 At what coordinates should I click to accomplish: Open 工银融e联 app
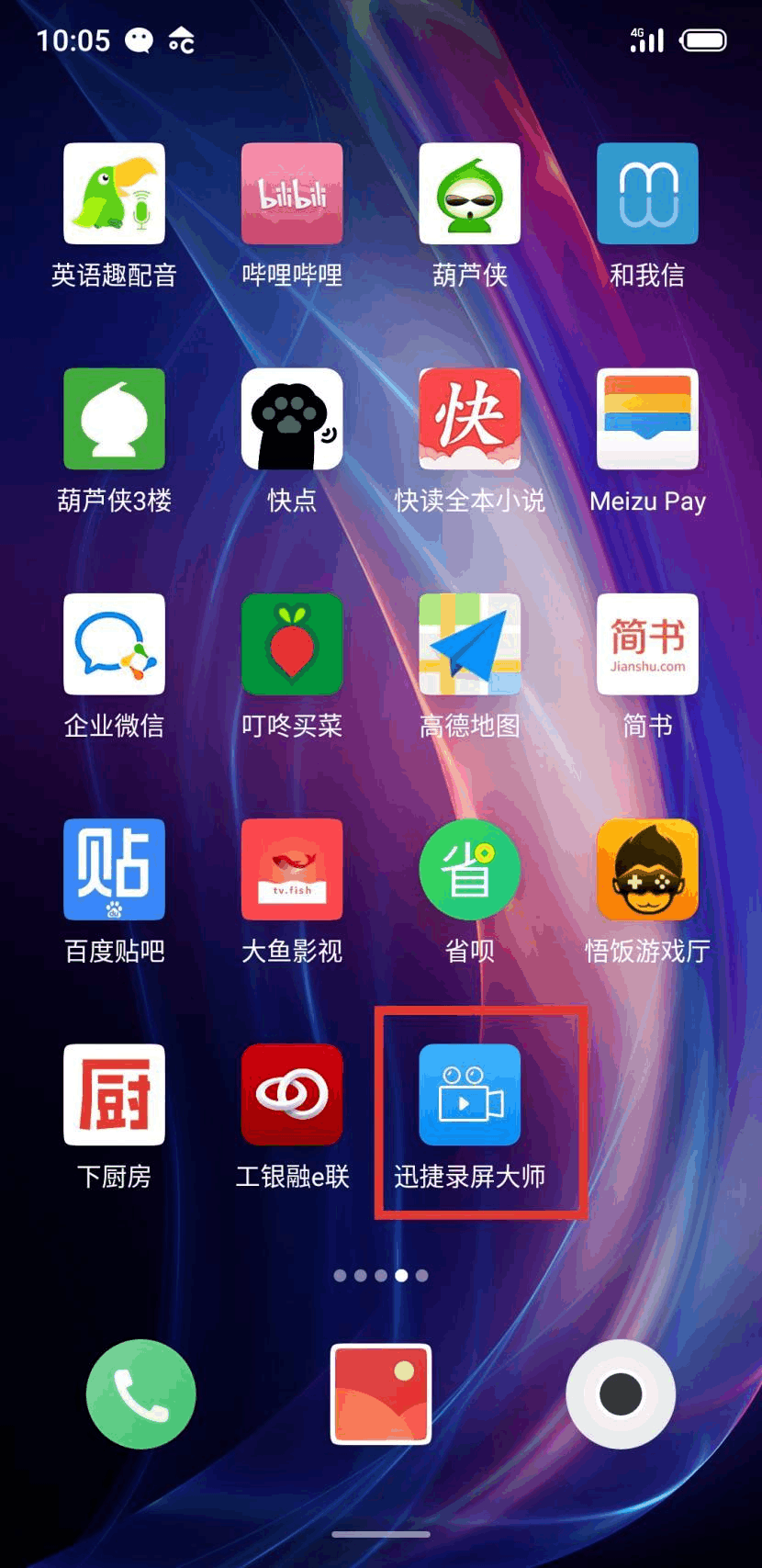tap(292, 1094)
